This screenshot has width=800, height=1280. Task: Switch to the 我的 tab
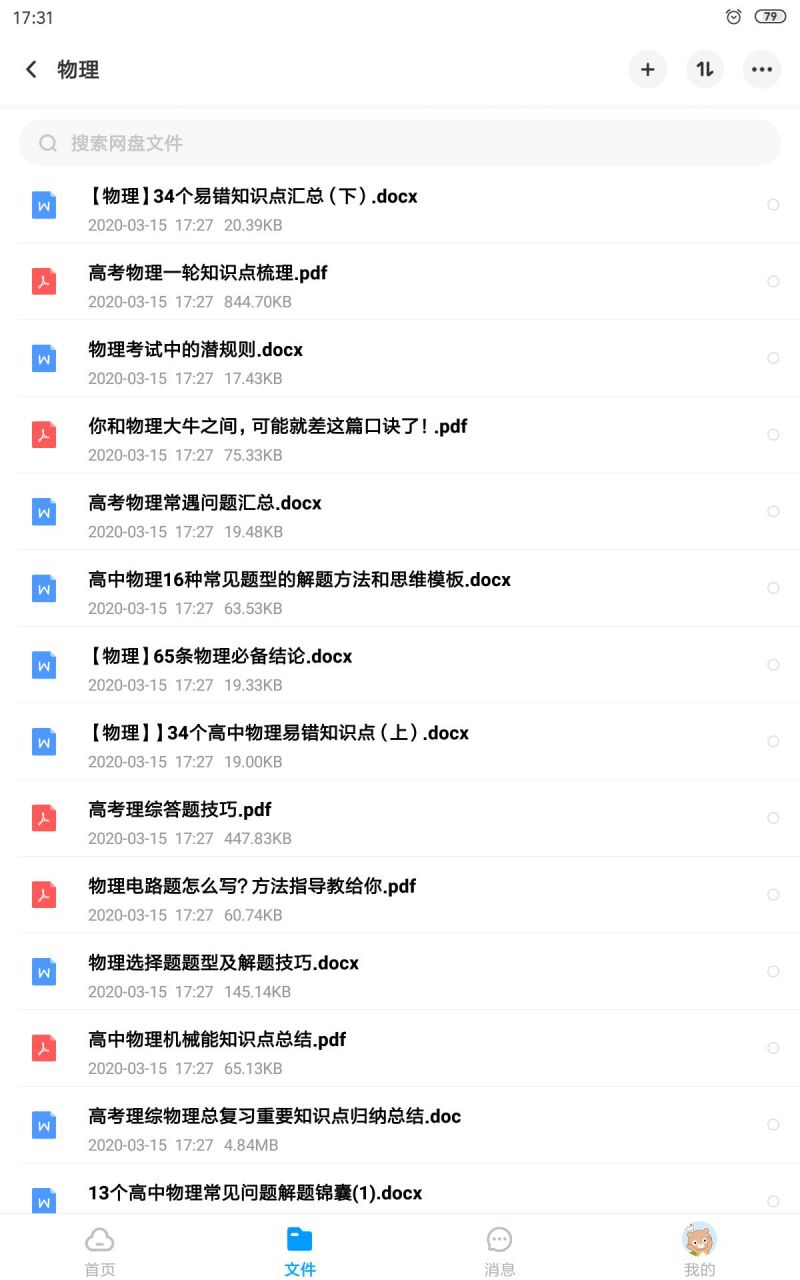700,1250
